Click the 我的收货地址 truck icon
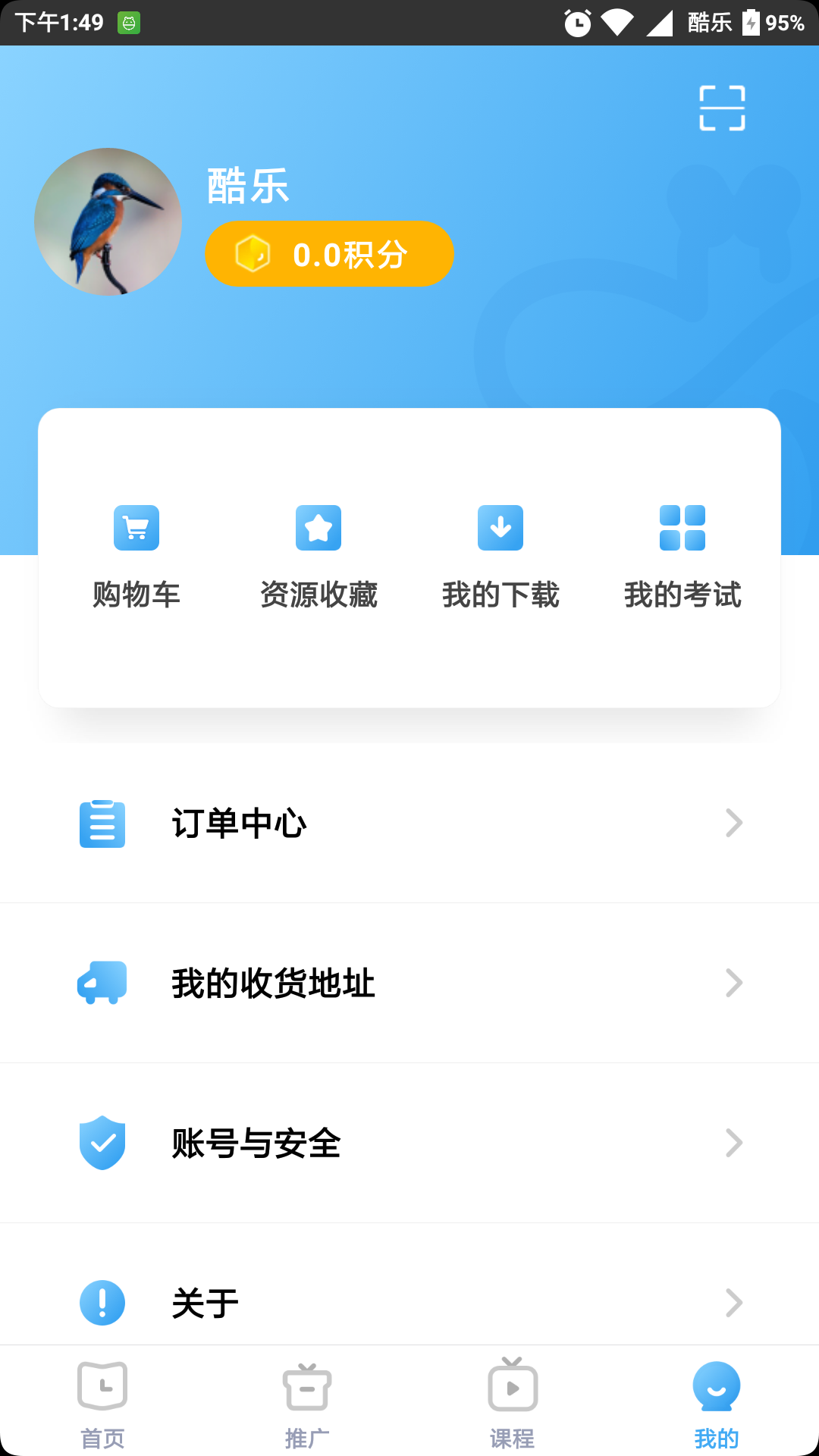This screenshot has width=819, height=1456. (102, 983)
